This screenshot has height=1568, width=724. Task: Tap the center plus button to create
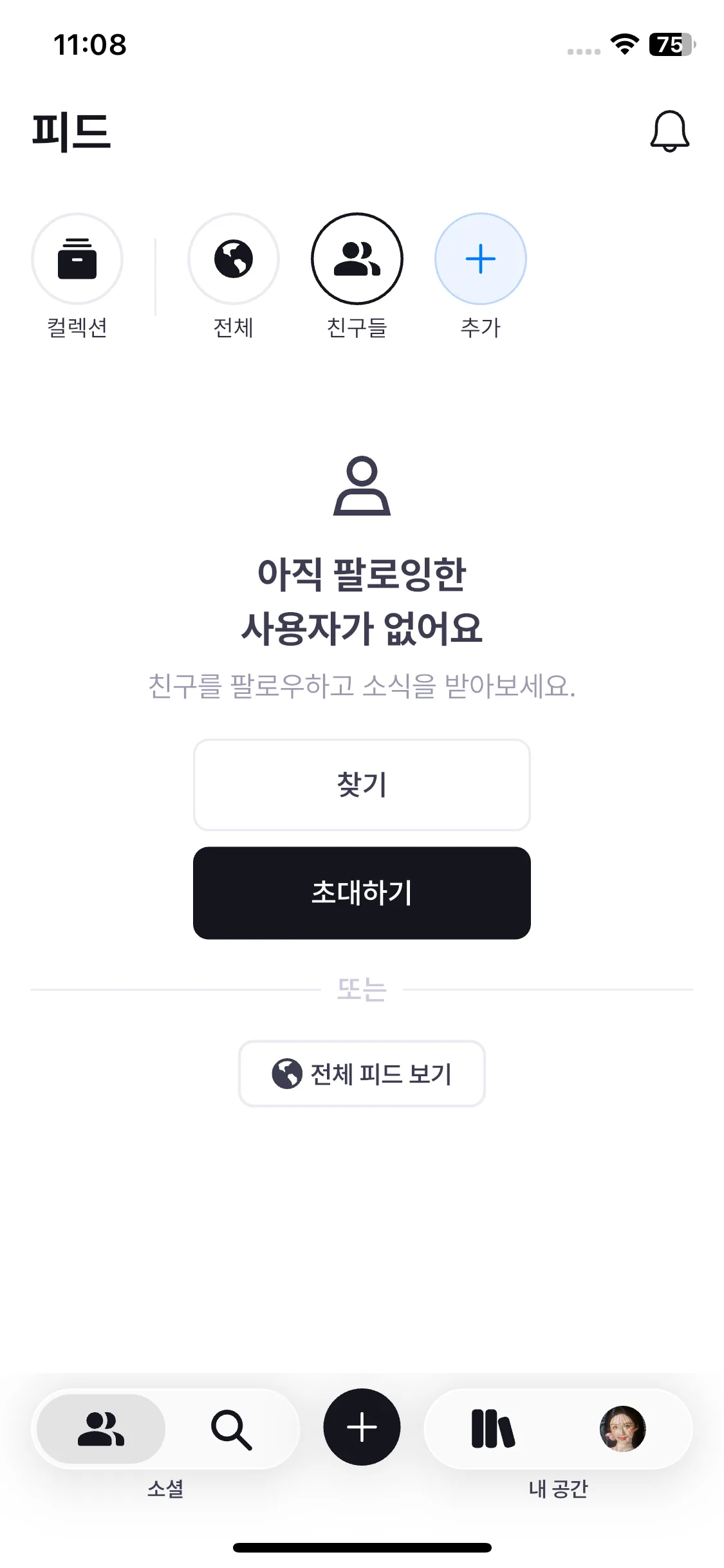pyautogui.click(x=362, y=1427)
